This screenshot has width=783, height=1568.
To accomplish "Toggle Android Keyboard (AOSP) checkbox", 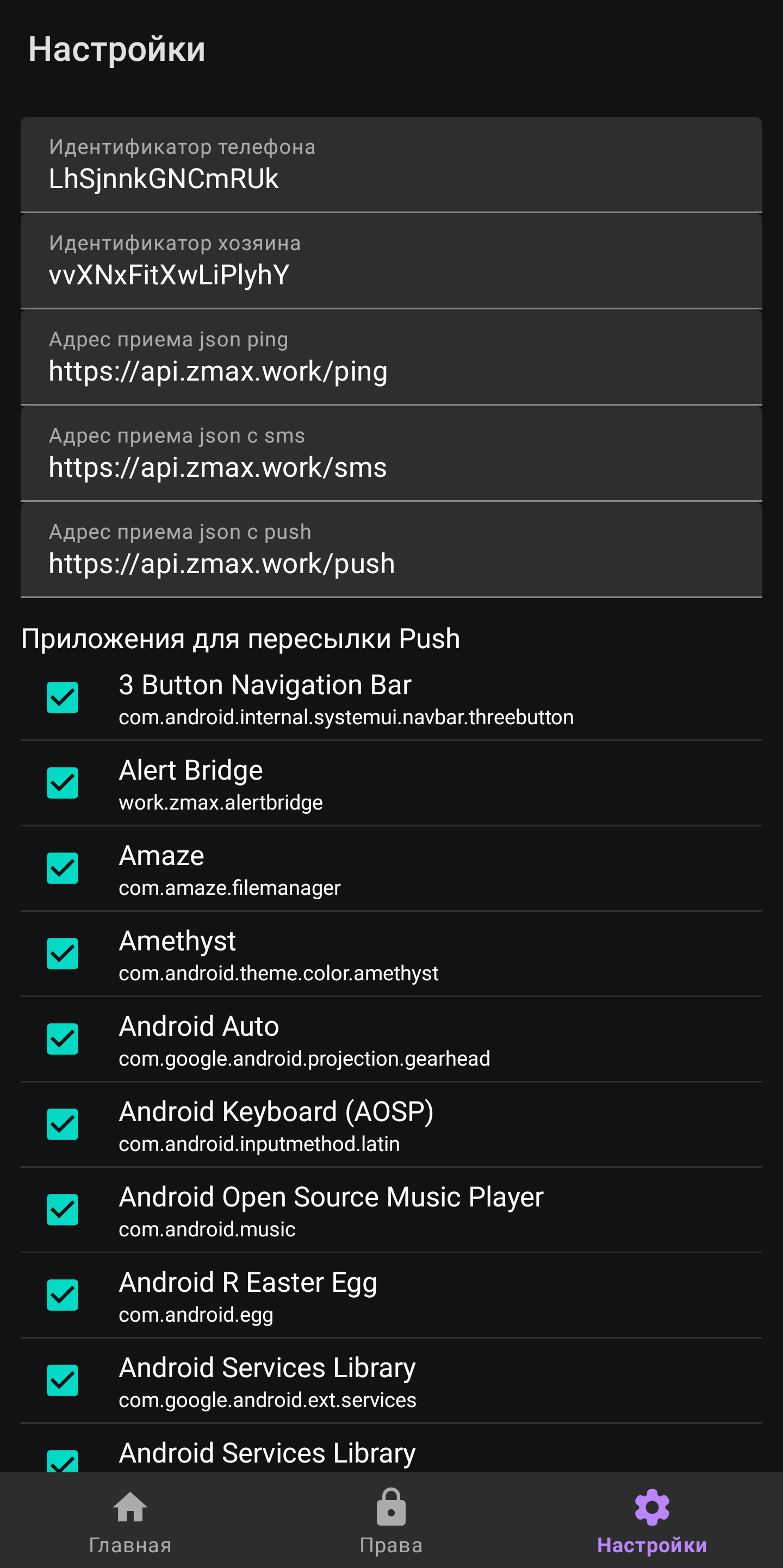I will 63,1124.
